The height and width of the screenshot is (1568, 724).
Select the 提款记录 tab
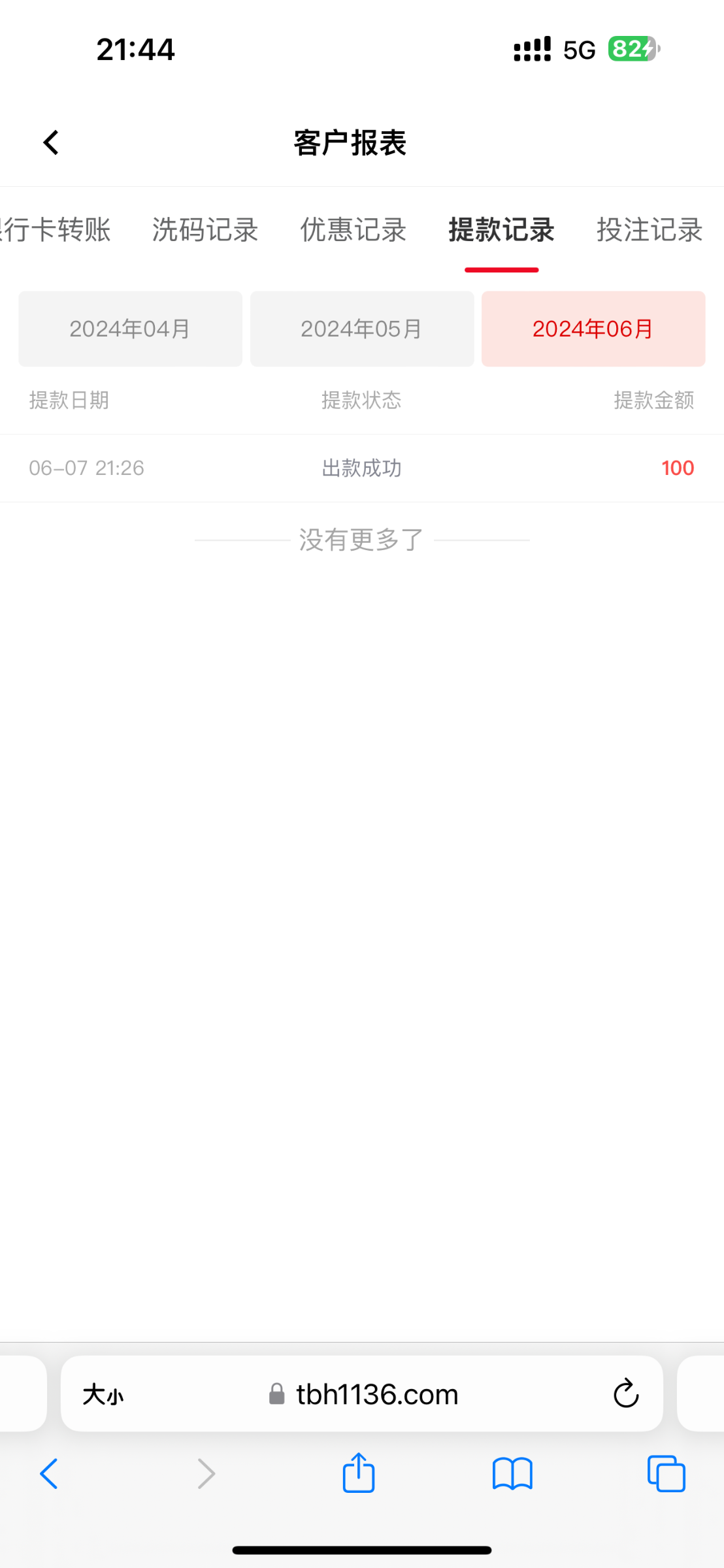[x=501, y=230]
